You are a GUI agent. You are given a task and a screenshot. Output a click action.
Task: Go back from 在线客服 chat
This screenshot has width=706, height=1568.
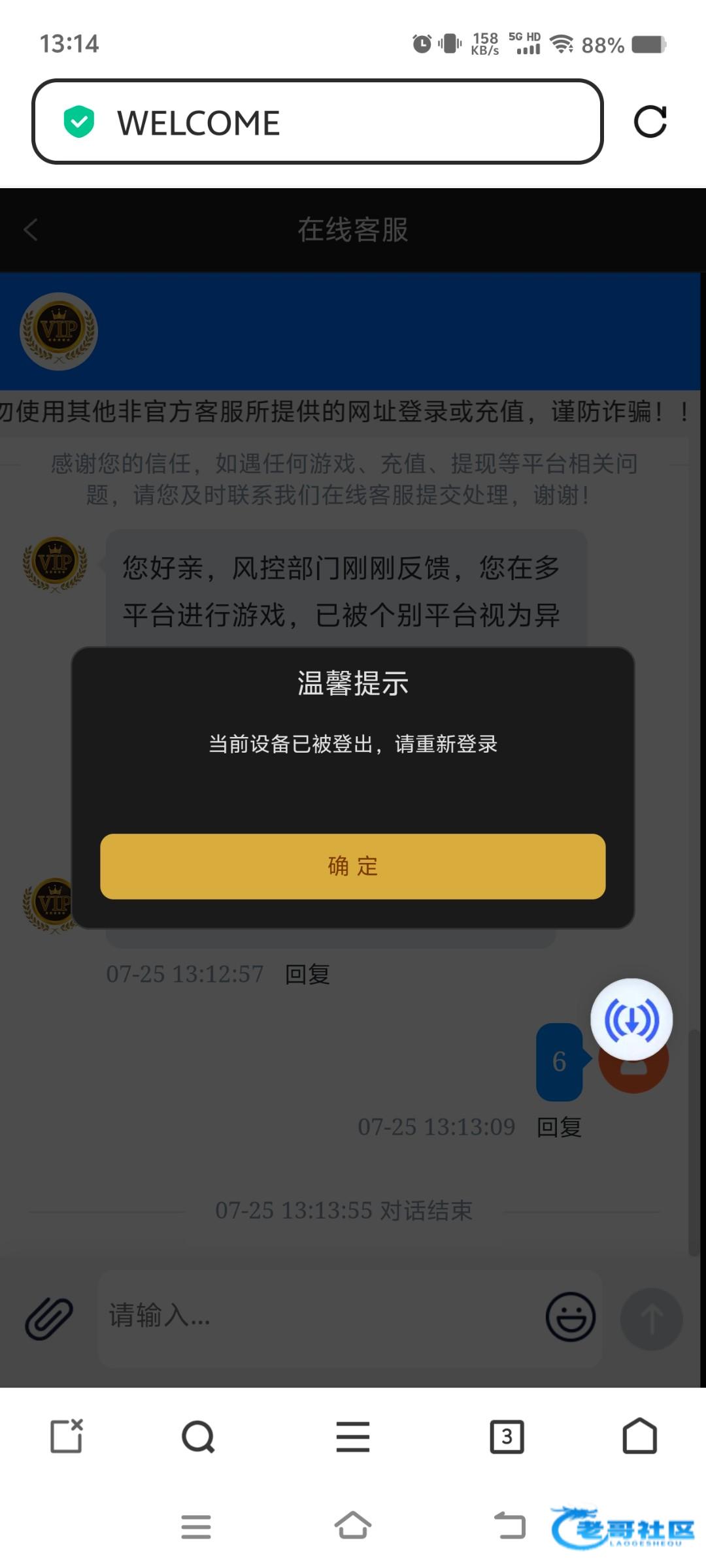point(31,230)
